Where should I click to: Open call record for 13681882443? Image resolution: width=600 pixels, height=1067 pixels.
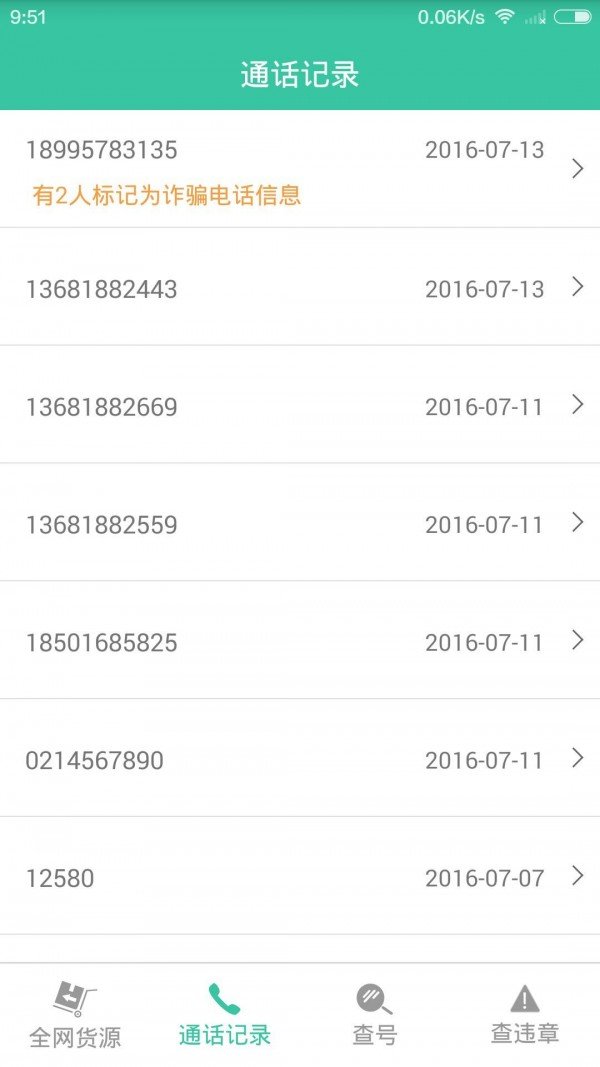(x=300, y=288)
